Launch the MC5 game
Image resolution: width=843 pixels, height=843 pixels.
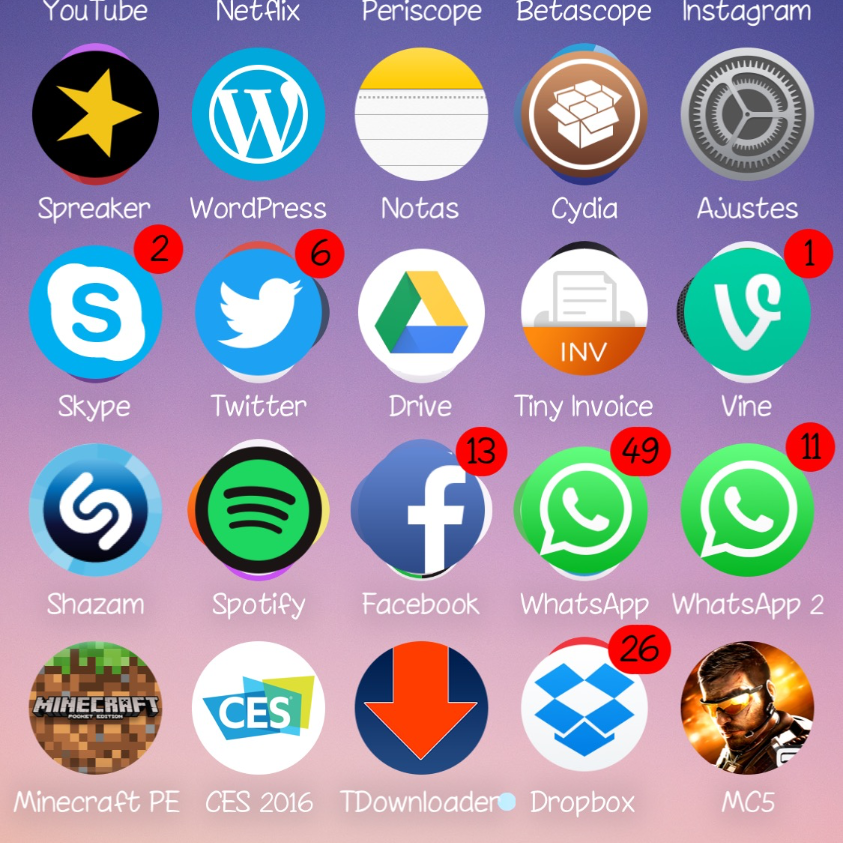[747, 708]
